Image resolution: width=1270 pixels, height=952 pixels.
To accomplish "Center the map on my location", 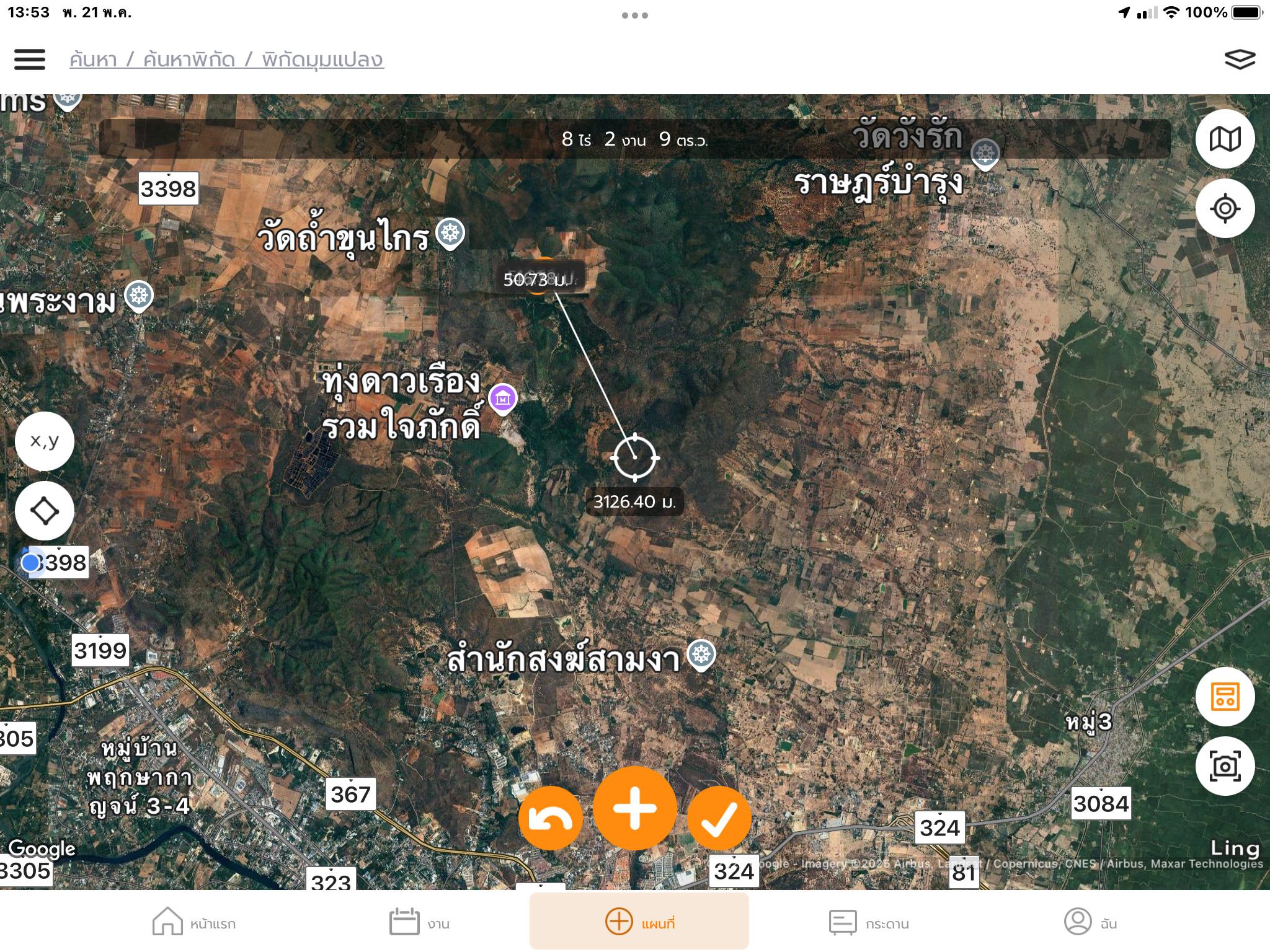I will point(1225,208).
